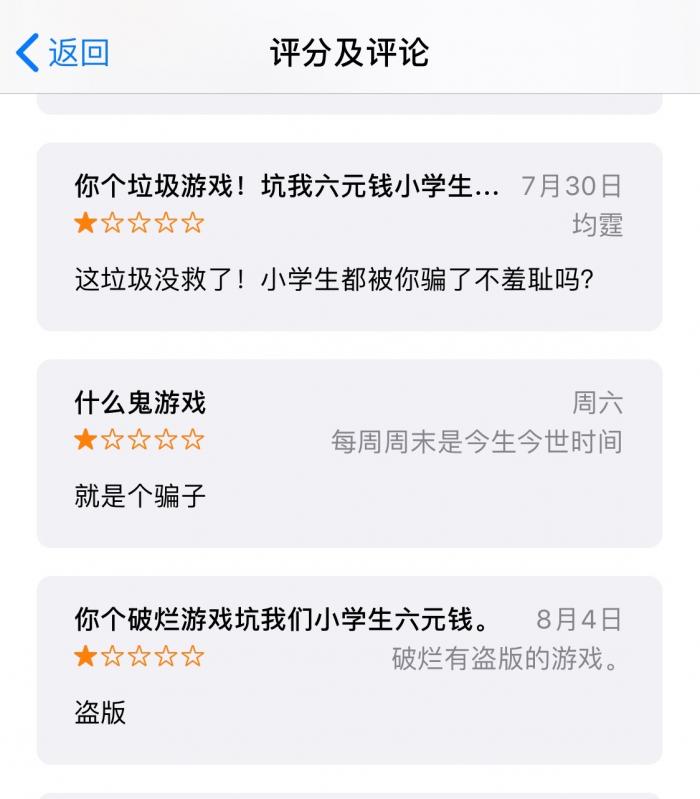The image size is (700, 799).
Task: Go back using the 返回 button
Action: [63, 52]
